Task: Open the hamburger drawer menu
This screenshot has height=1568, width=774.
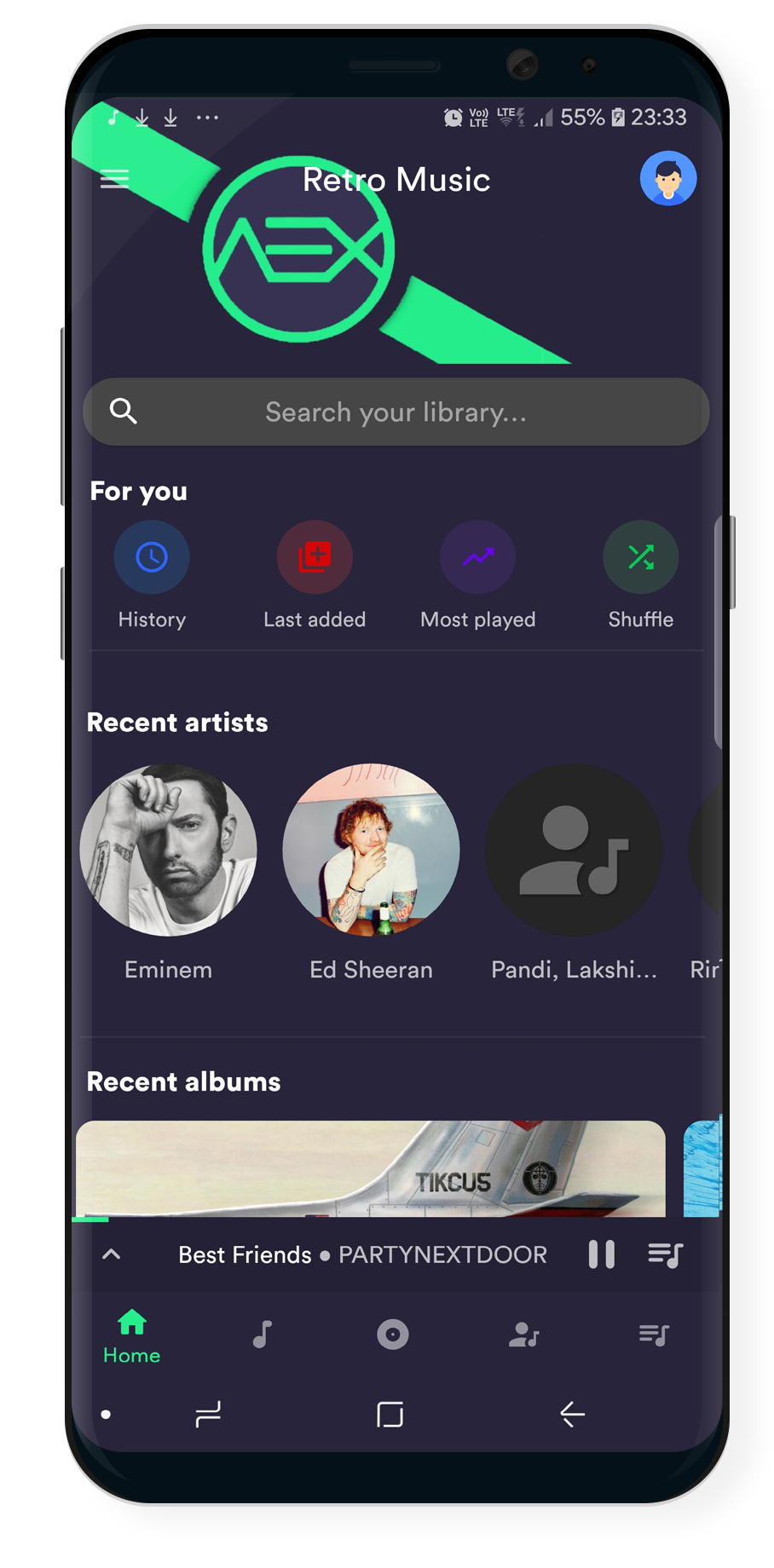Action: tap(114, 179)
